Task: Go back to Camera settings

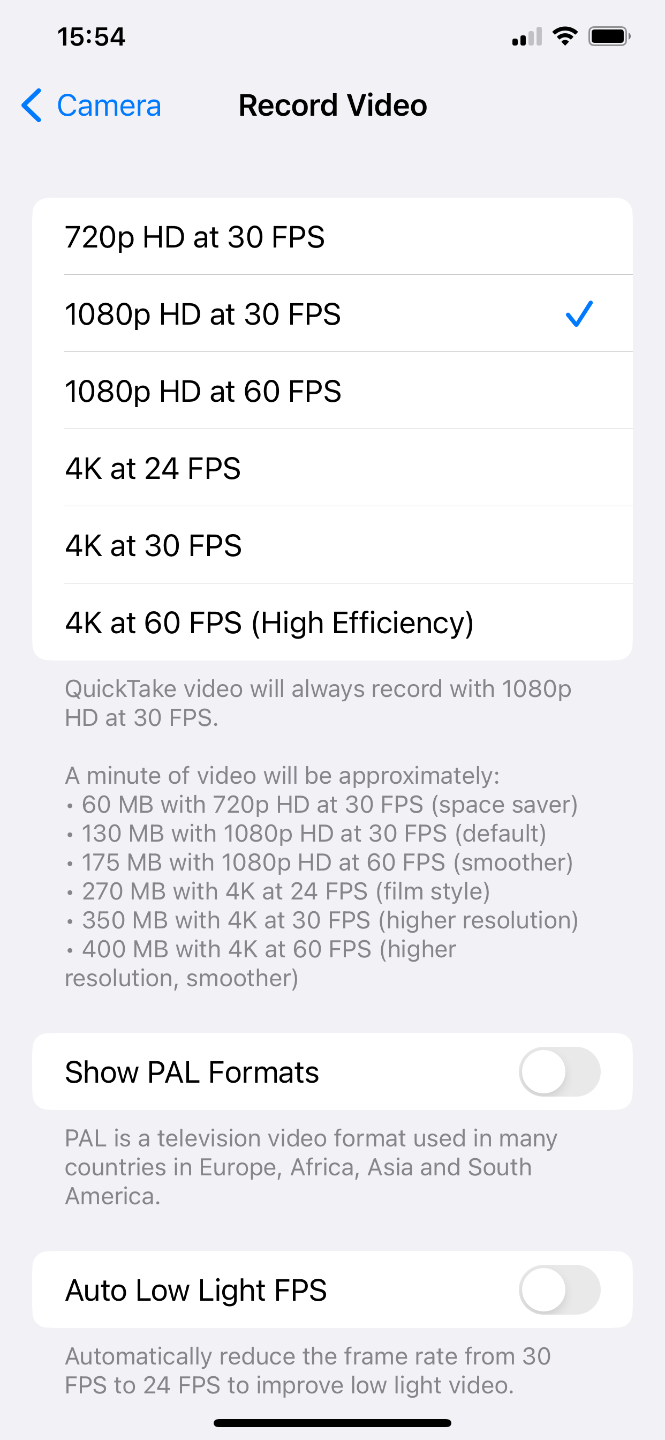Action: (x=90, y=105)
